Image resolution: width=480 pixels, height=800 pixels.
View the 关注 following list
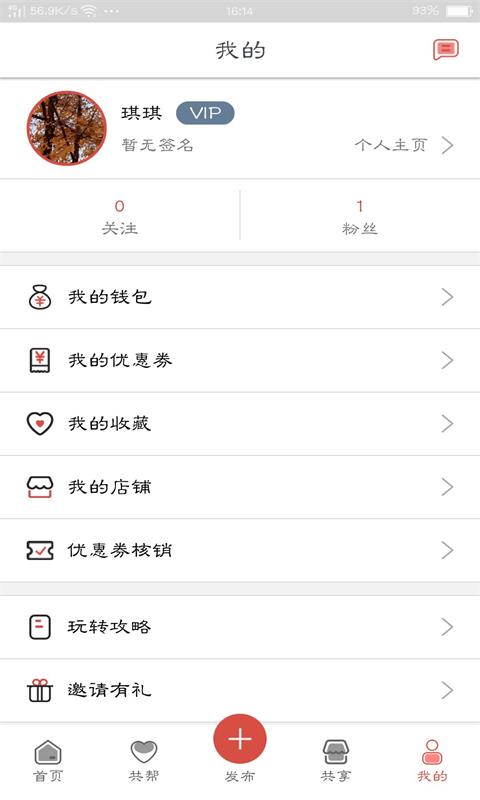pyautogui.click(x=119, y=216)
